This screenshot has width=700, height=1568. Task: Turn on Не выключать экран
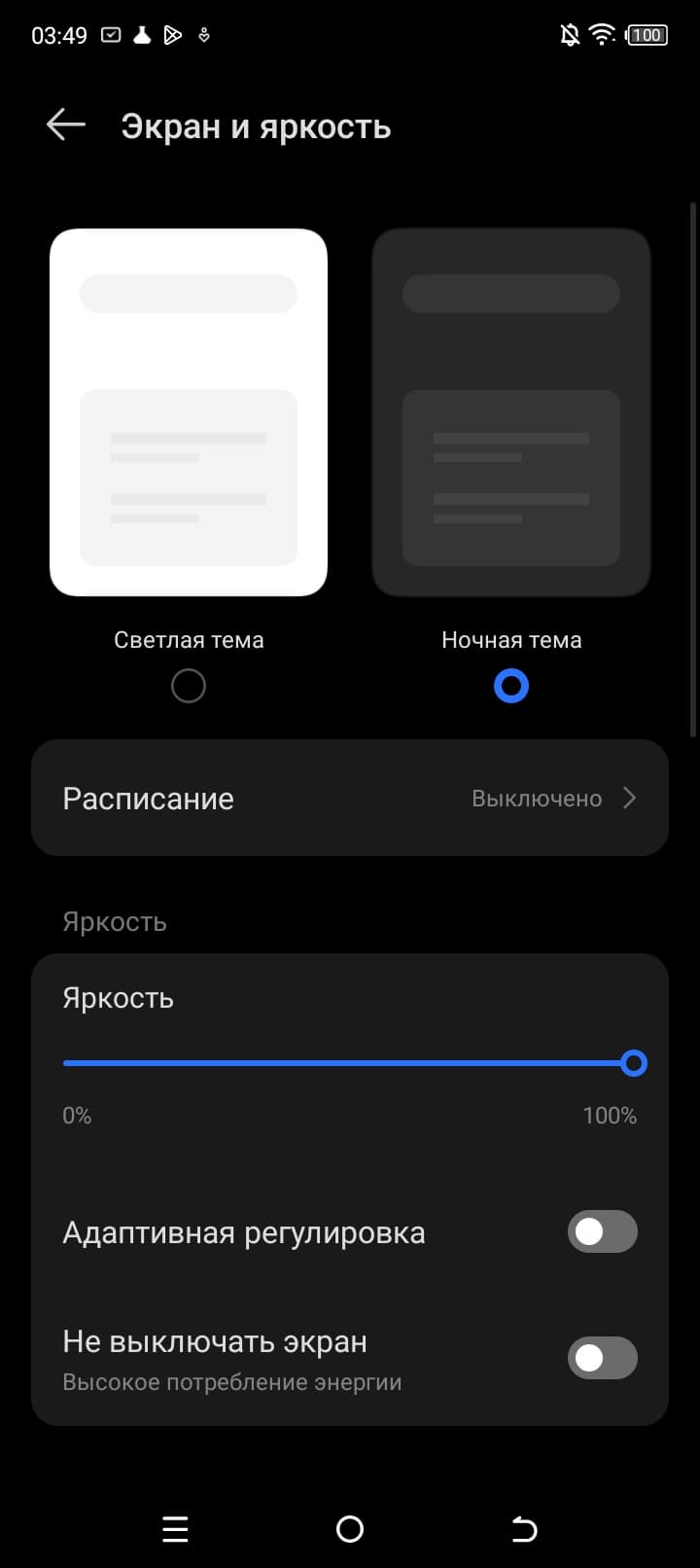pos(602,1358)
